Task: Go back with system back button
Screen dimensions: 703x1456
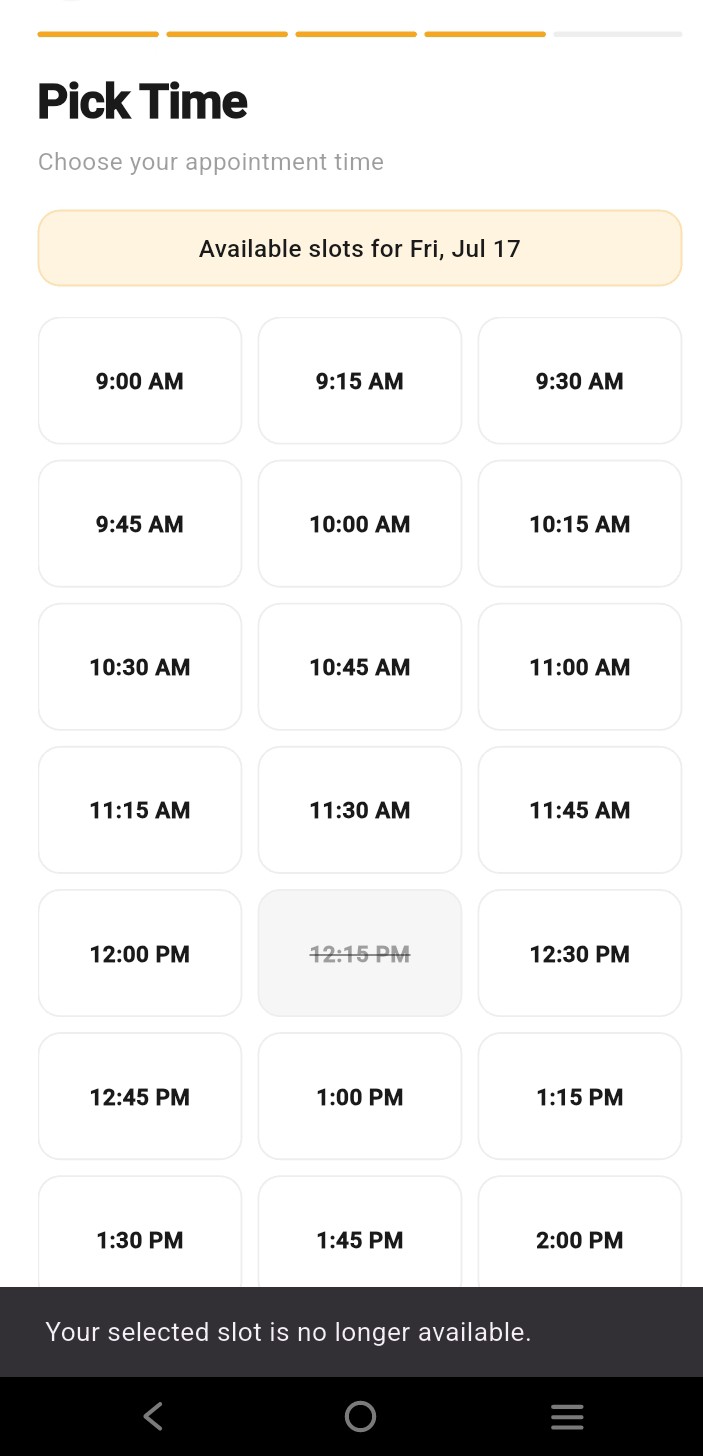Action: click(x=153, y=1416)
